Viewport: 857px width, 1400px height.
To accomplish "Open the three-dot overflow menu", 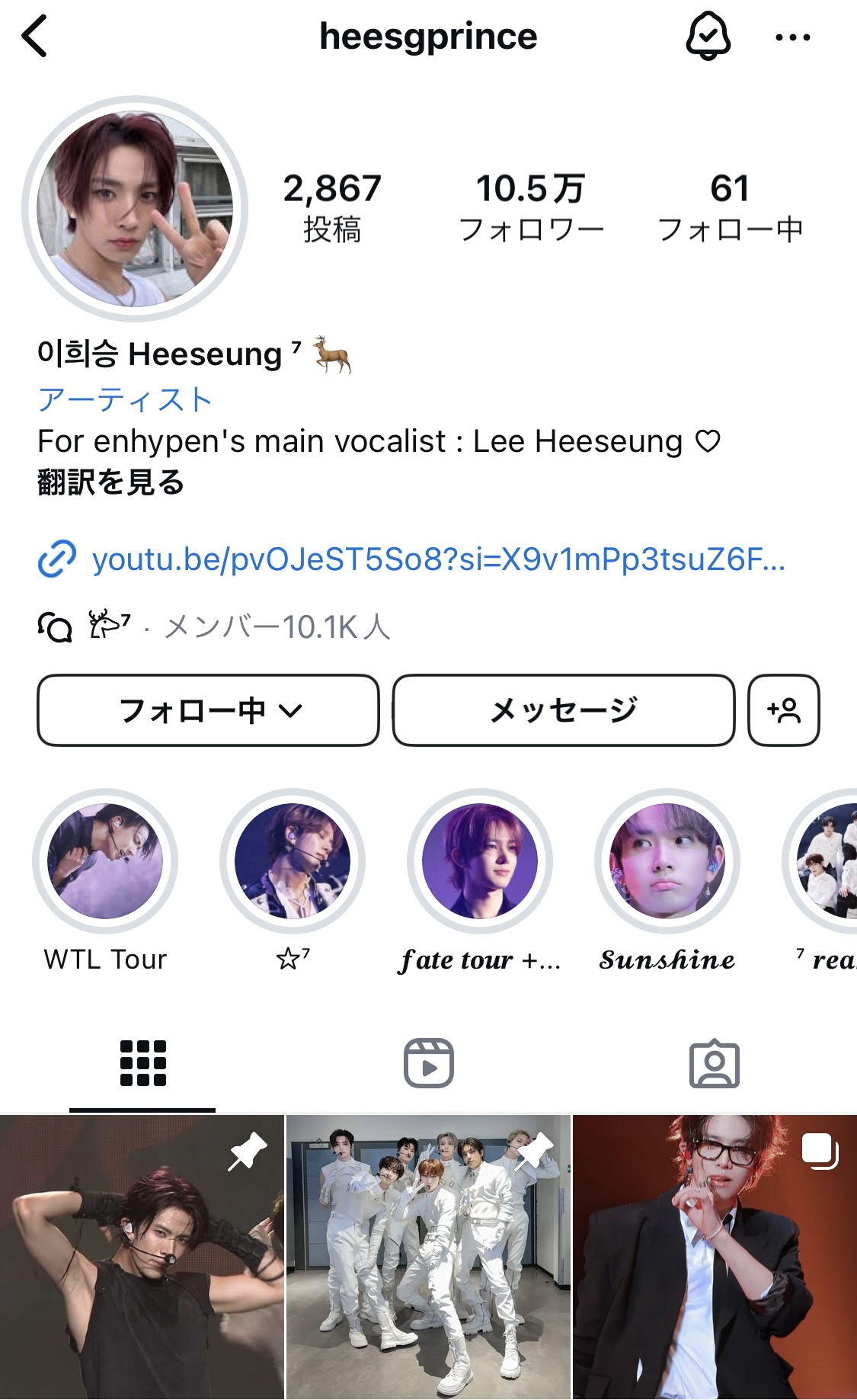I will [792, 37].
